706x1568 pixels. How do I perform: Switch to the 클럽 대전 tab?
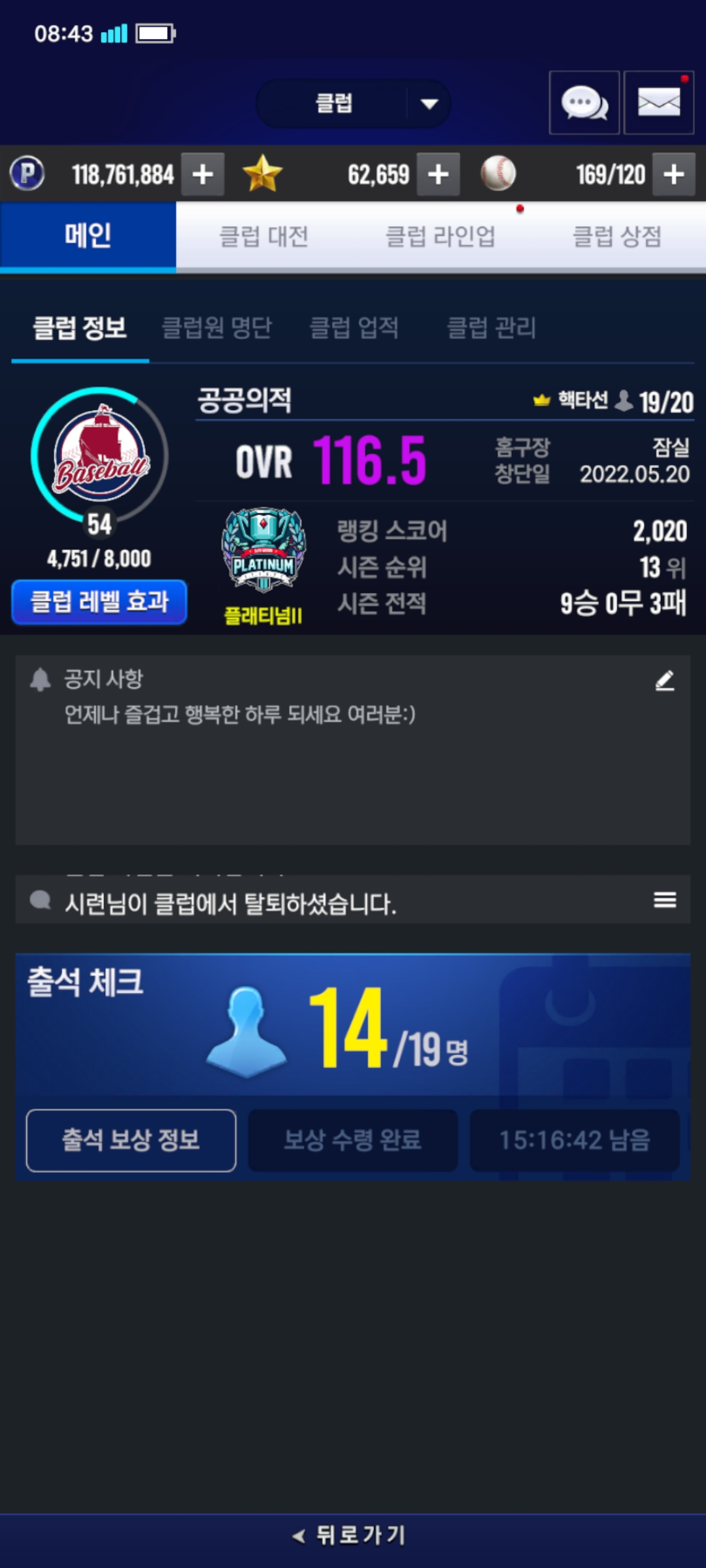click(263, 237)
